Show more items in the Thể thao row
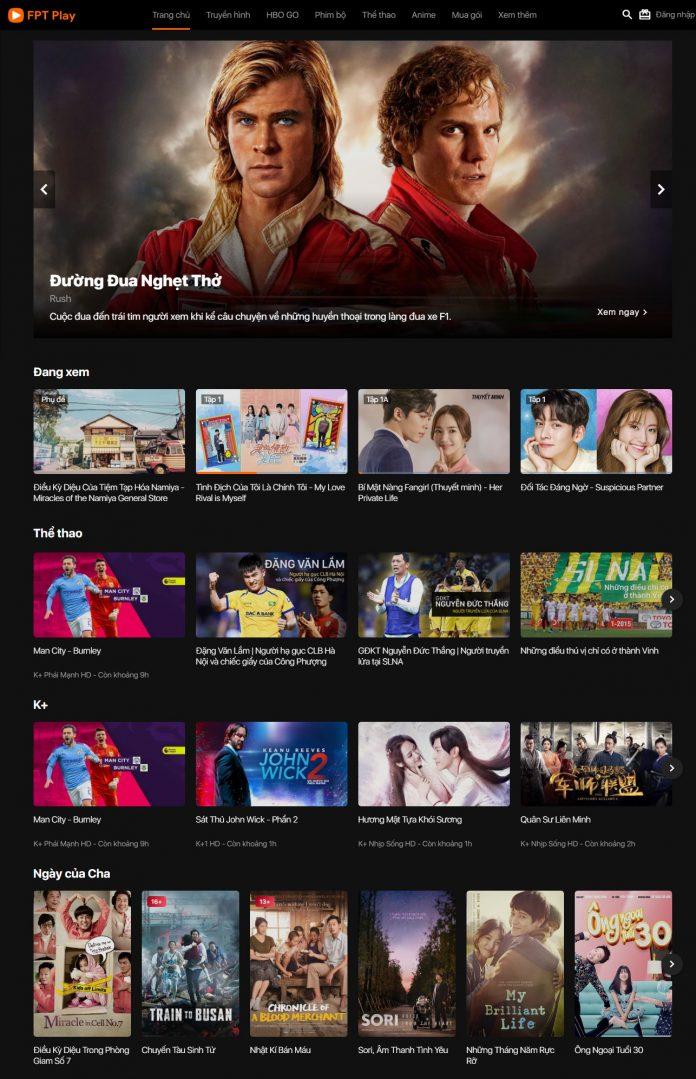Screen dimensions: 696x1079 click(x=672, y=599)
